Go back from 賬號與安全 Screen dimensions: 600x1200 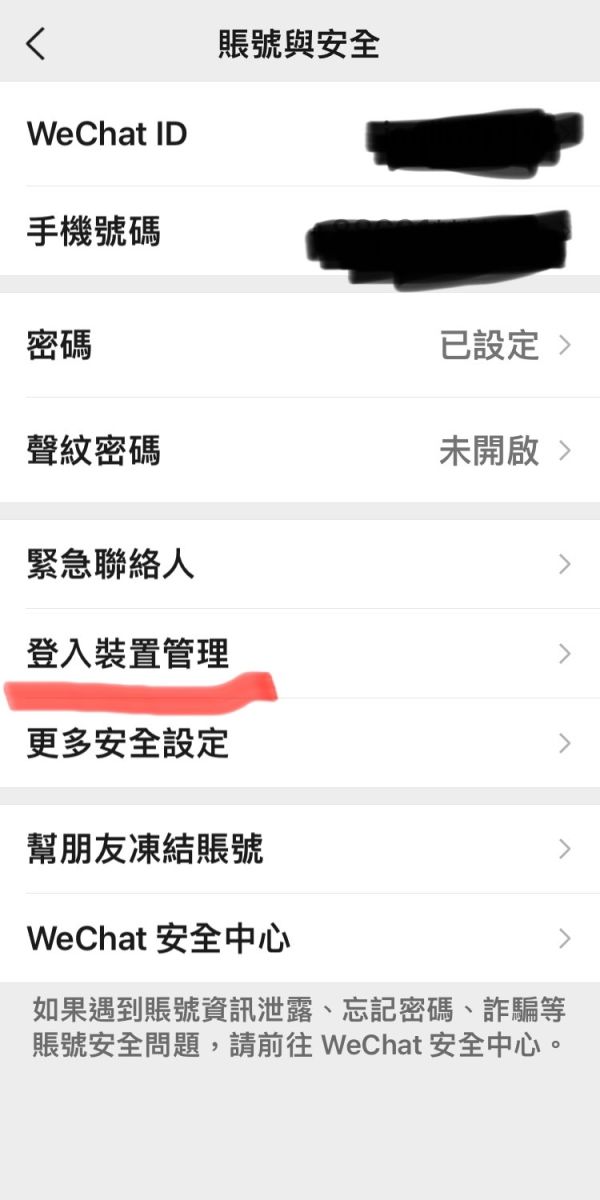pyautogui.click(x=36, y=45)
